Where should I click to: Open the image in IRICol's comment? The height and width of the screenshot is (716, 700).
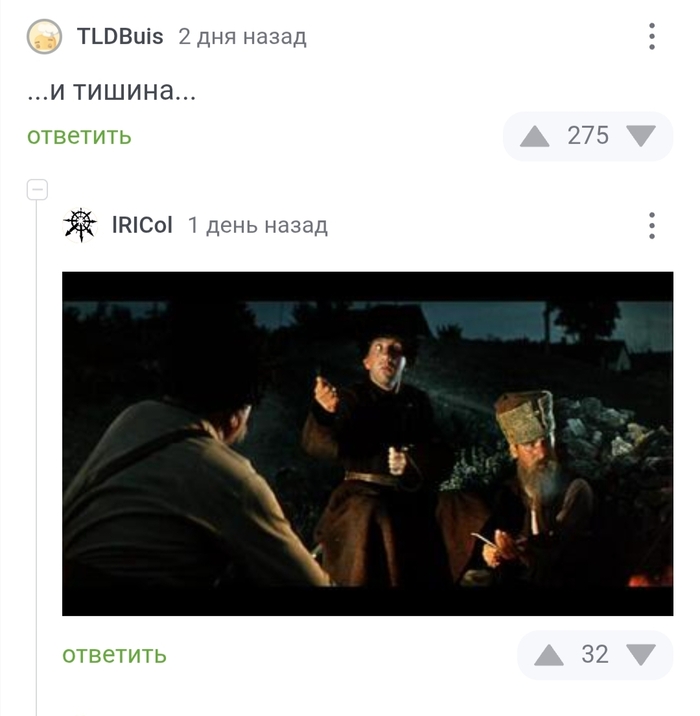click(367, 443)
